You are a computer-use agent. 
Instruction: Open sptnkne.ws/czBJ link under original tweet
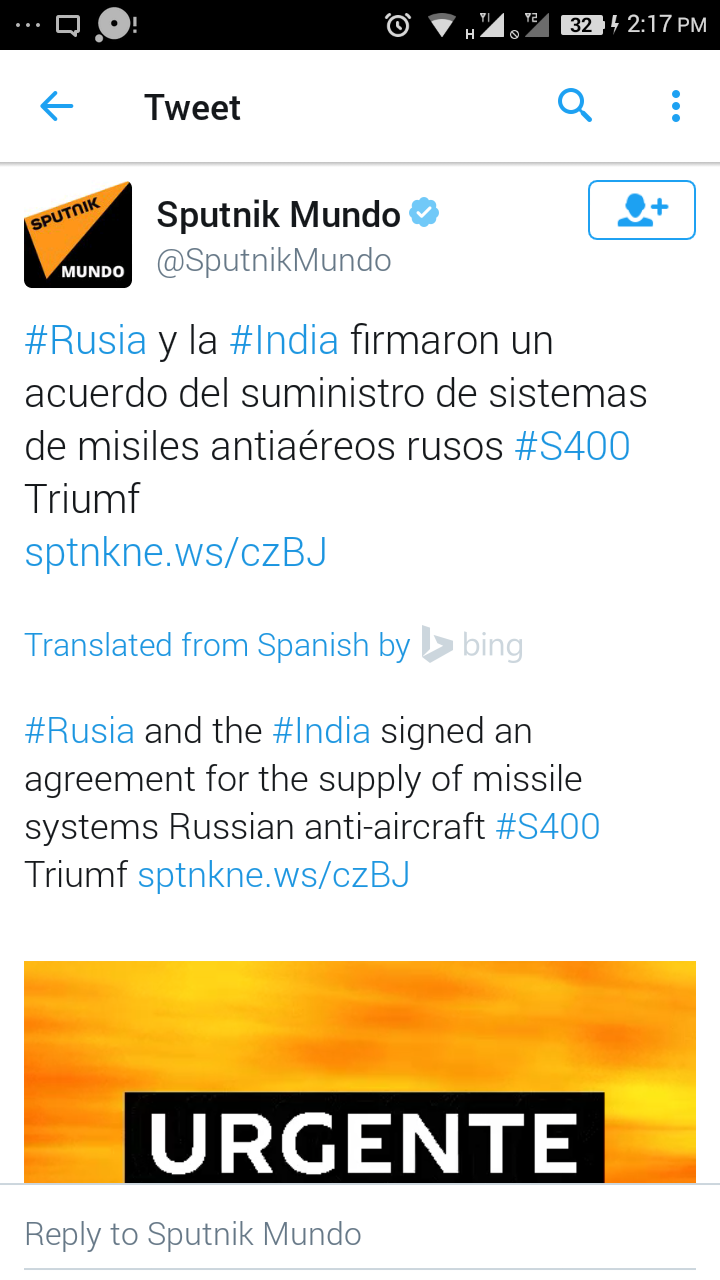[x=176, y=552]
